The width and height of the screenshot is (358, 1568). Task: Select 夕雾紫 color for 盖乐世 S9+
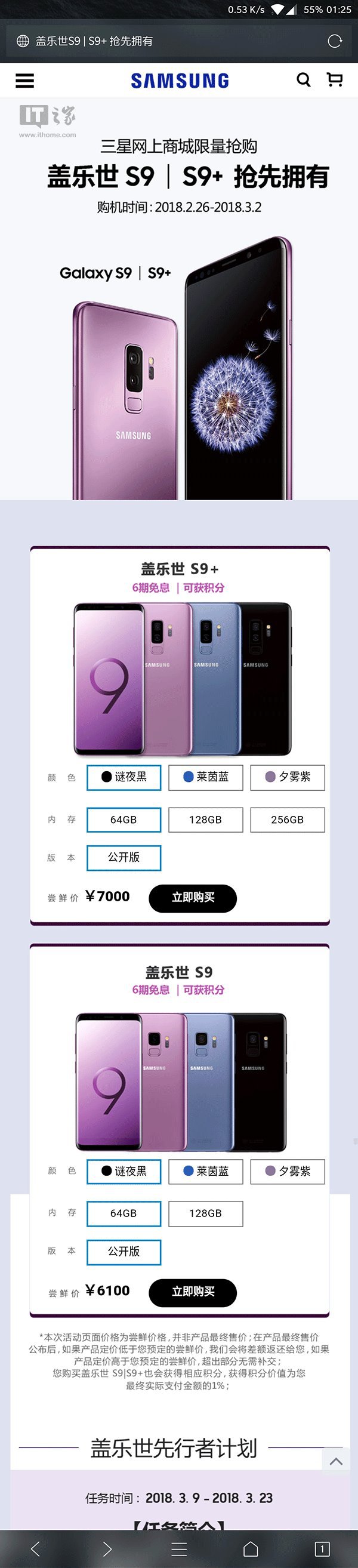click(x=288, y=777)
